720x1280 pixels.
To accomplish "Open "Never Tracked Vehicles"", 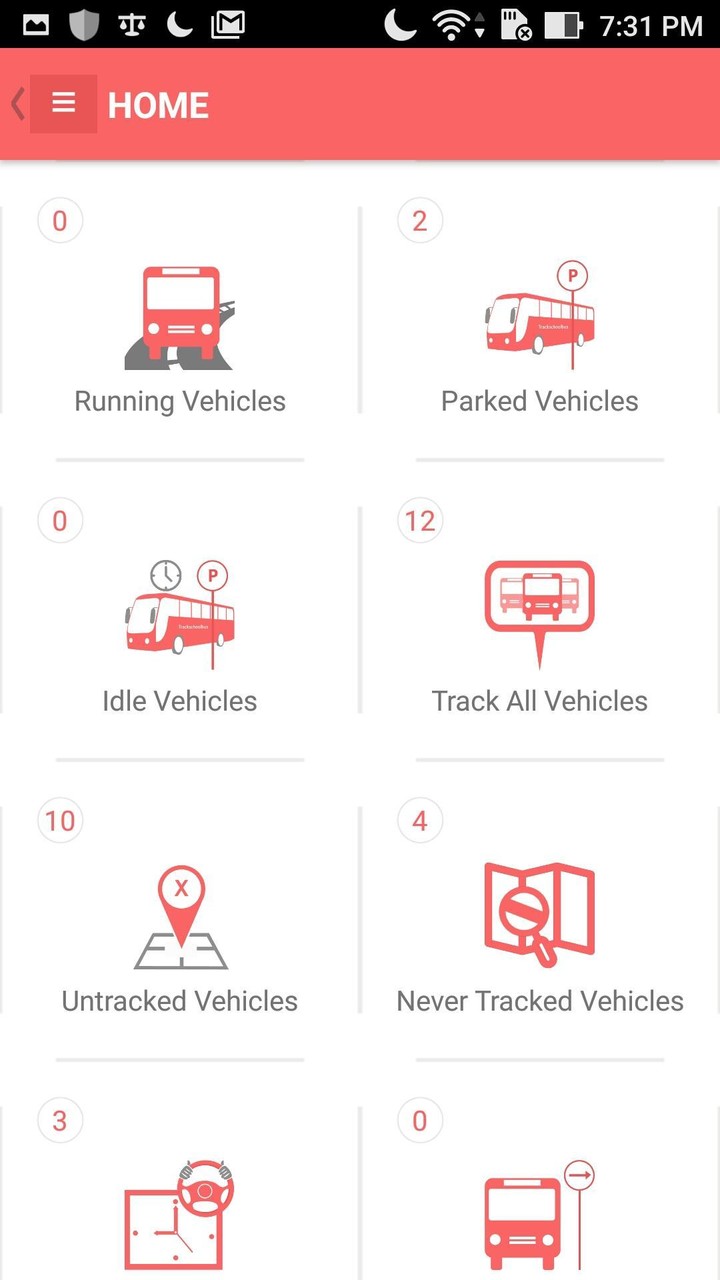I will point(539,1000).
